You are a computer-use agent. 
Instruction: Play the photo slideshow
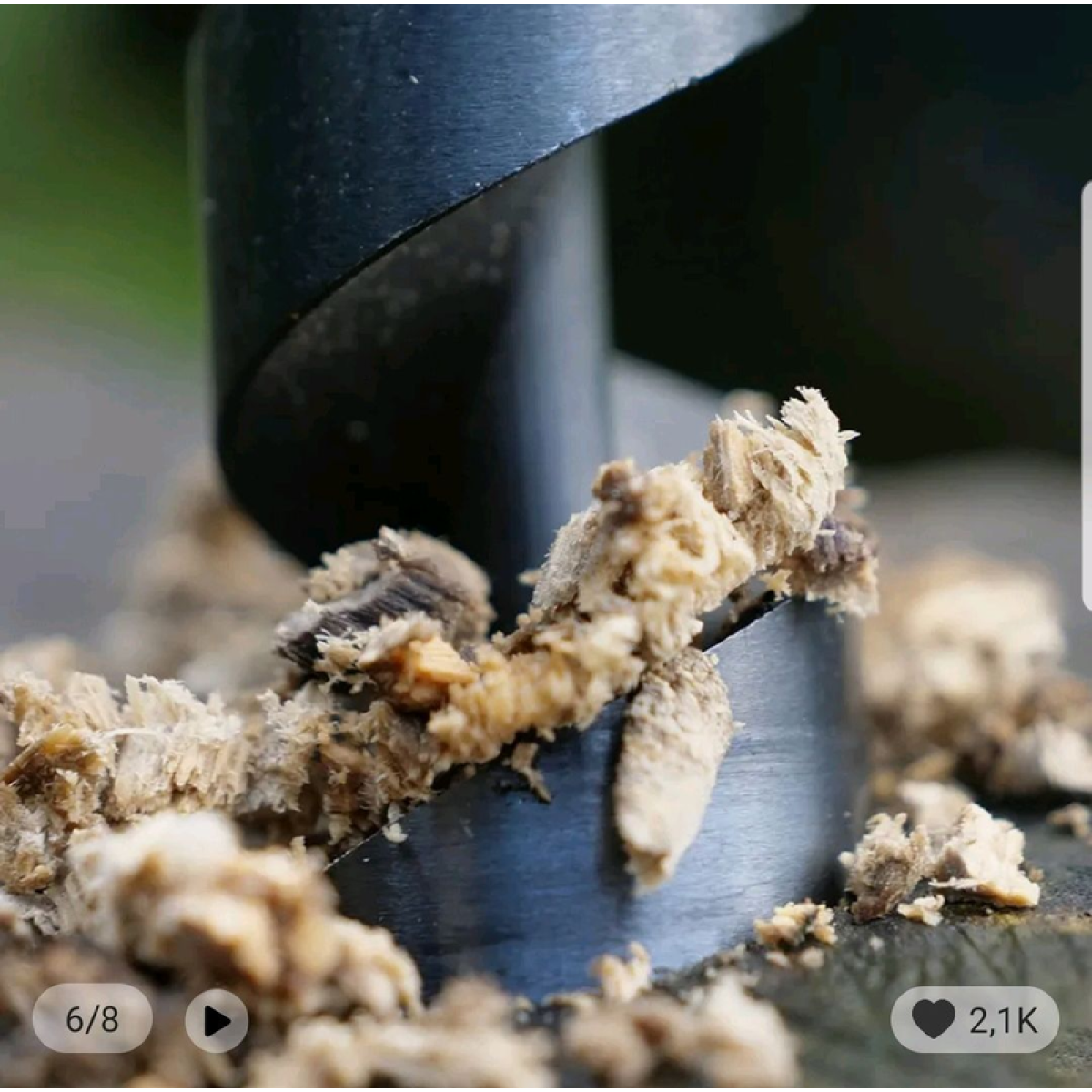pyautogui.click(x=217, y=1021)
